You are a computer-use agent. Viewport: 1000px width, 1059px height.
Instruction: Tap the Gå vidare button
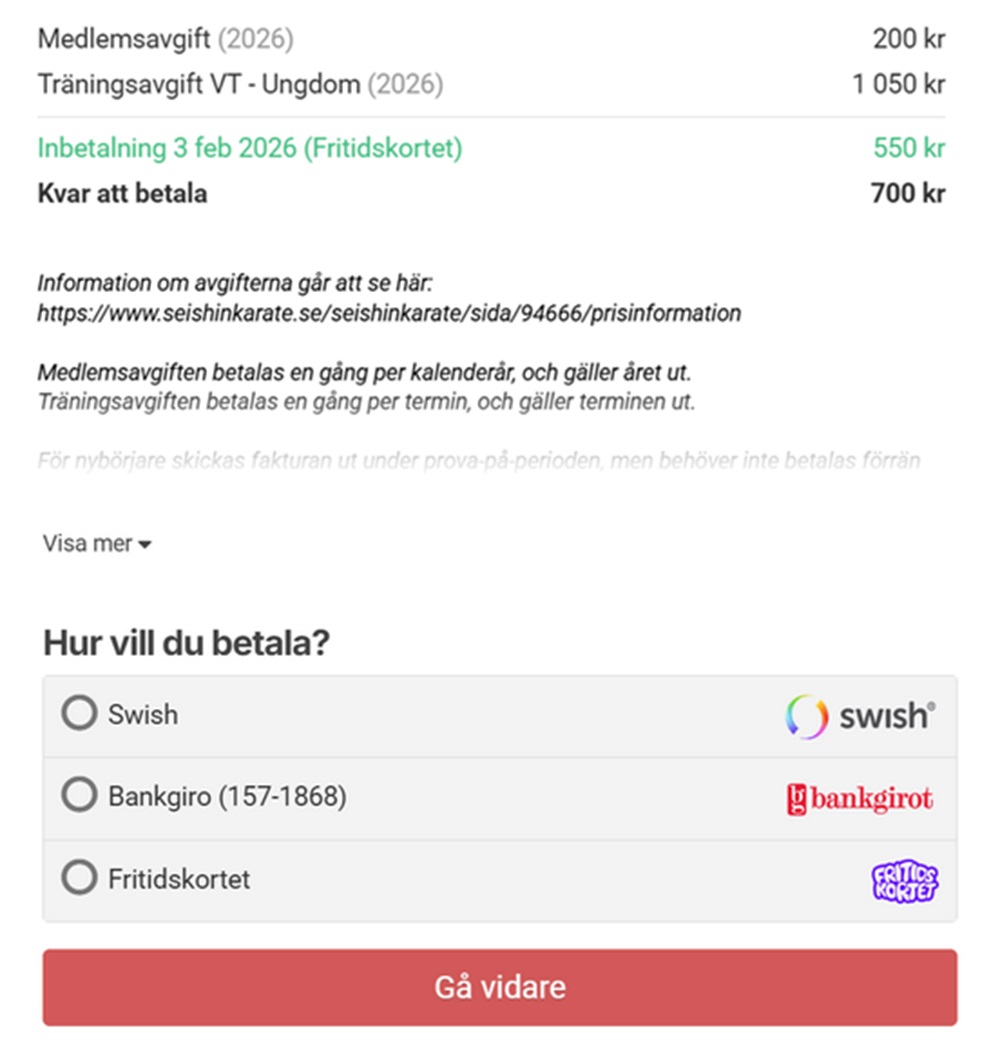pyautogui.click(x=499, y=987)
